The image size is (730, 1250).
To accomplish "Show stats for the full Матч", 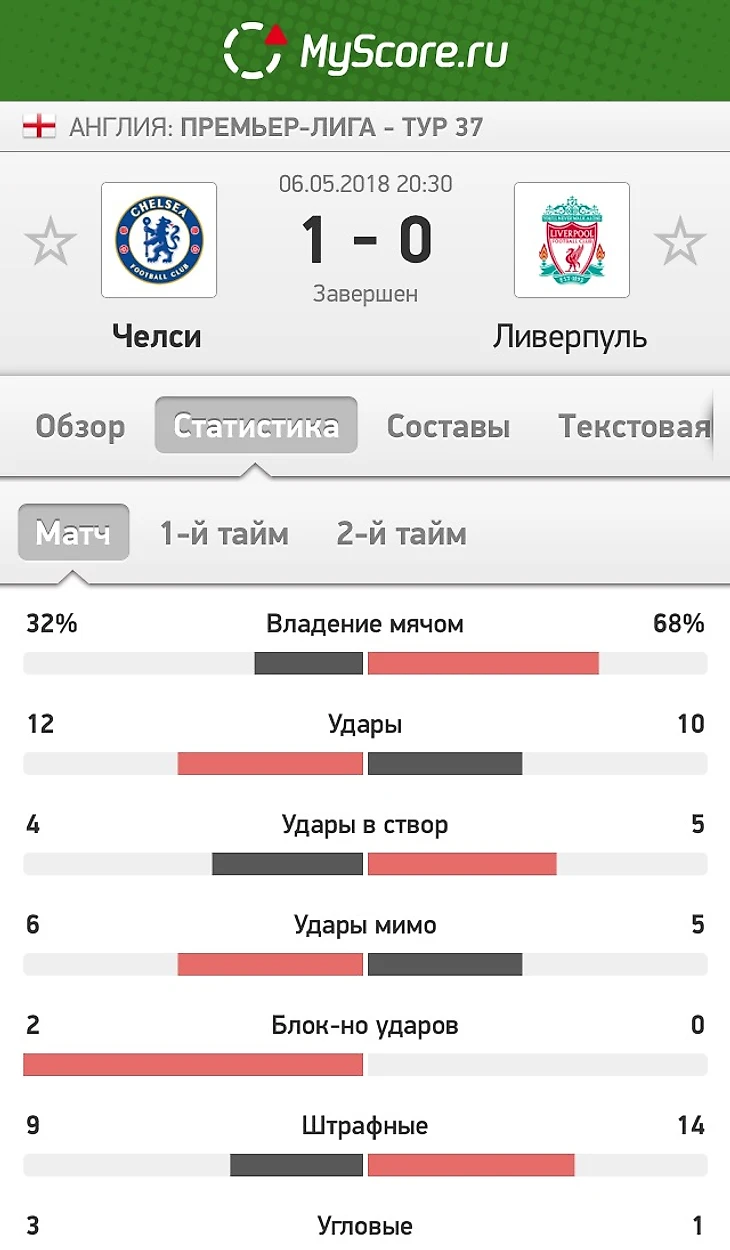I will (73, 533).
